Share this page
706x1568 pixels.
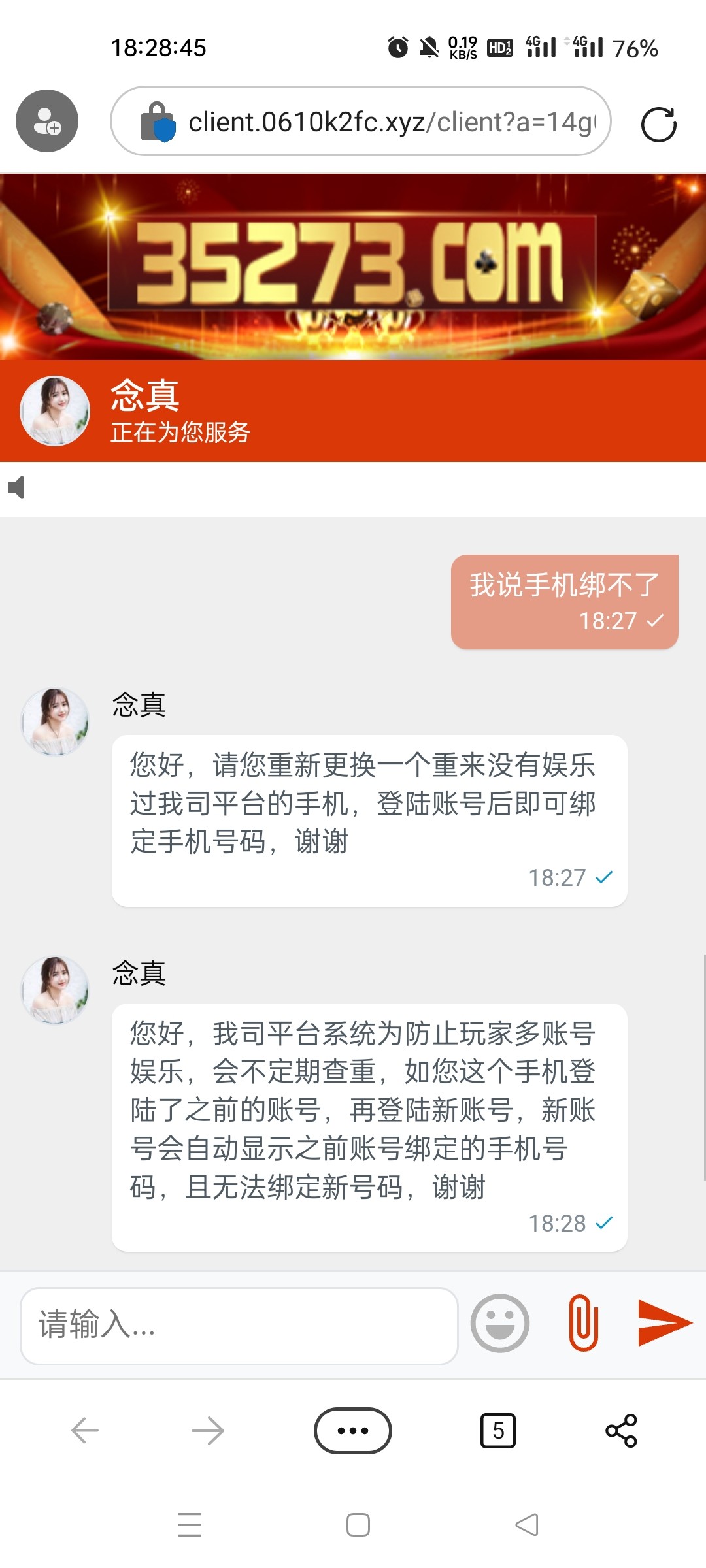[x=621, y=1431]
